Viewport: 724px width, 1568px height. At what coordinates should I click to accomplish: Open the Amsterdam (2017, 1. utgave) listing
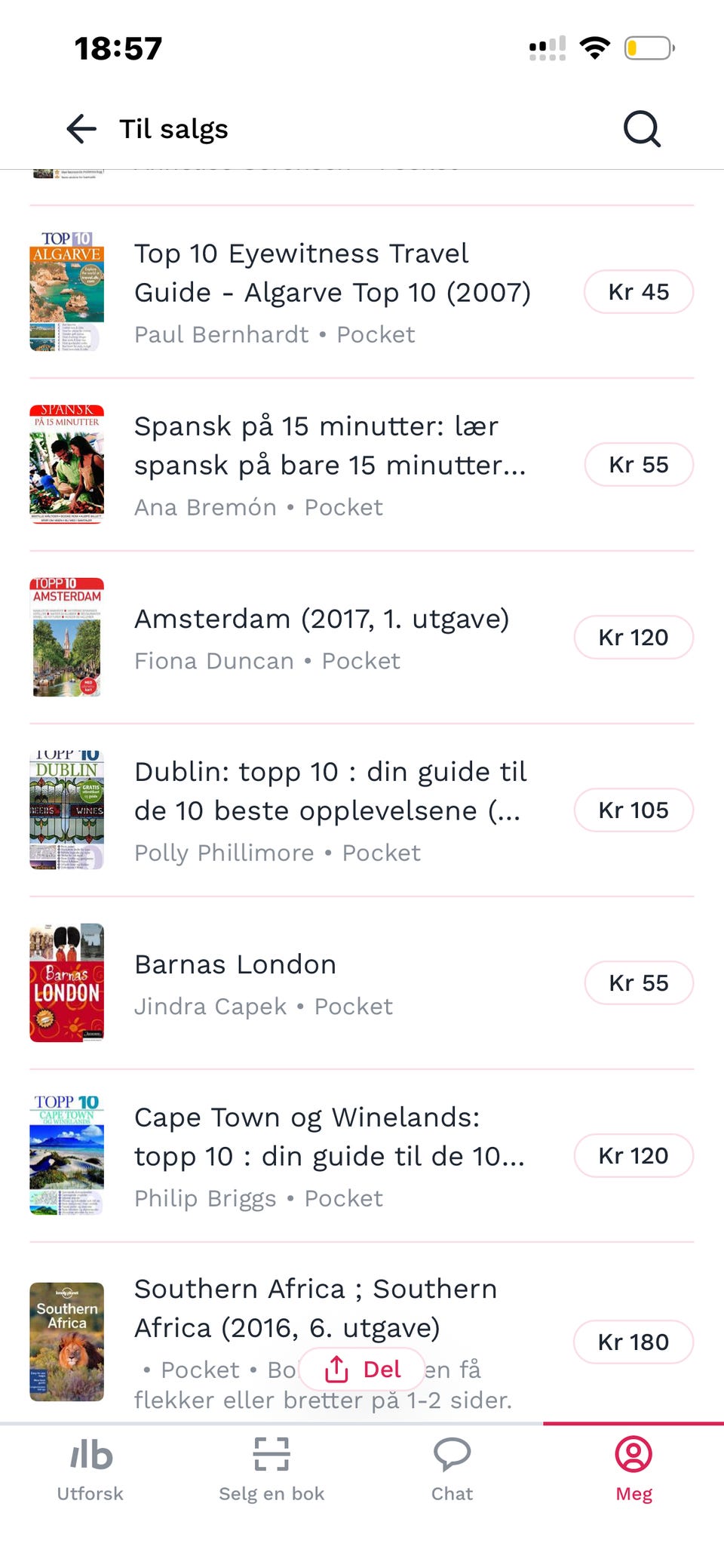[362, 638]
